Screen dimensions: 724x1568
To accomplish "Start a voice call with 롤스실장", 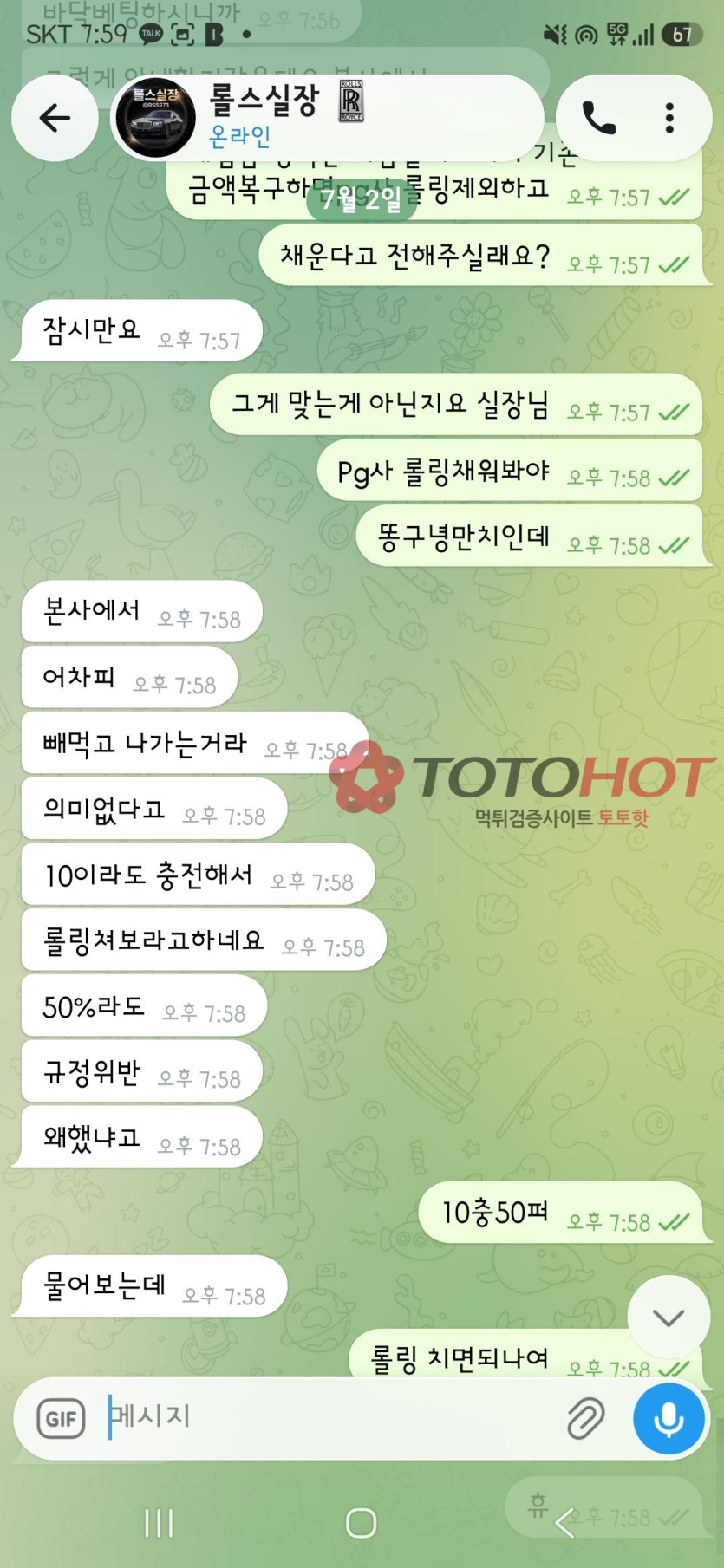I will (x=598, y=118).
